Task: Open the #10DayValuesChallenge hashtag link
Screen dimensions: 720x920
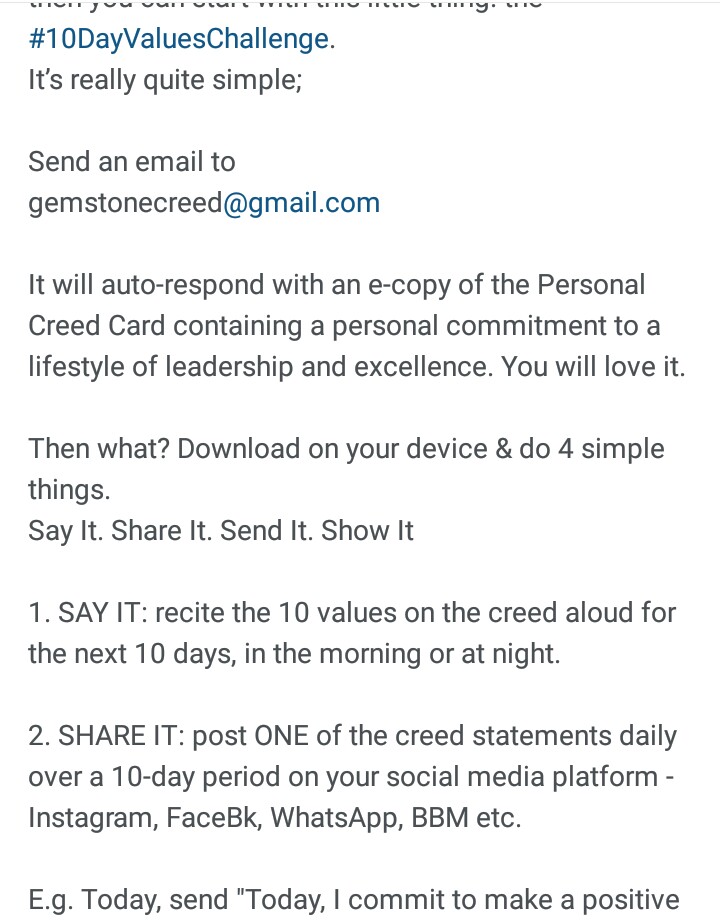Action: point(179,39)
